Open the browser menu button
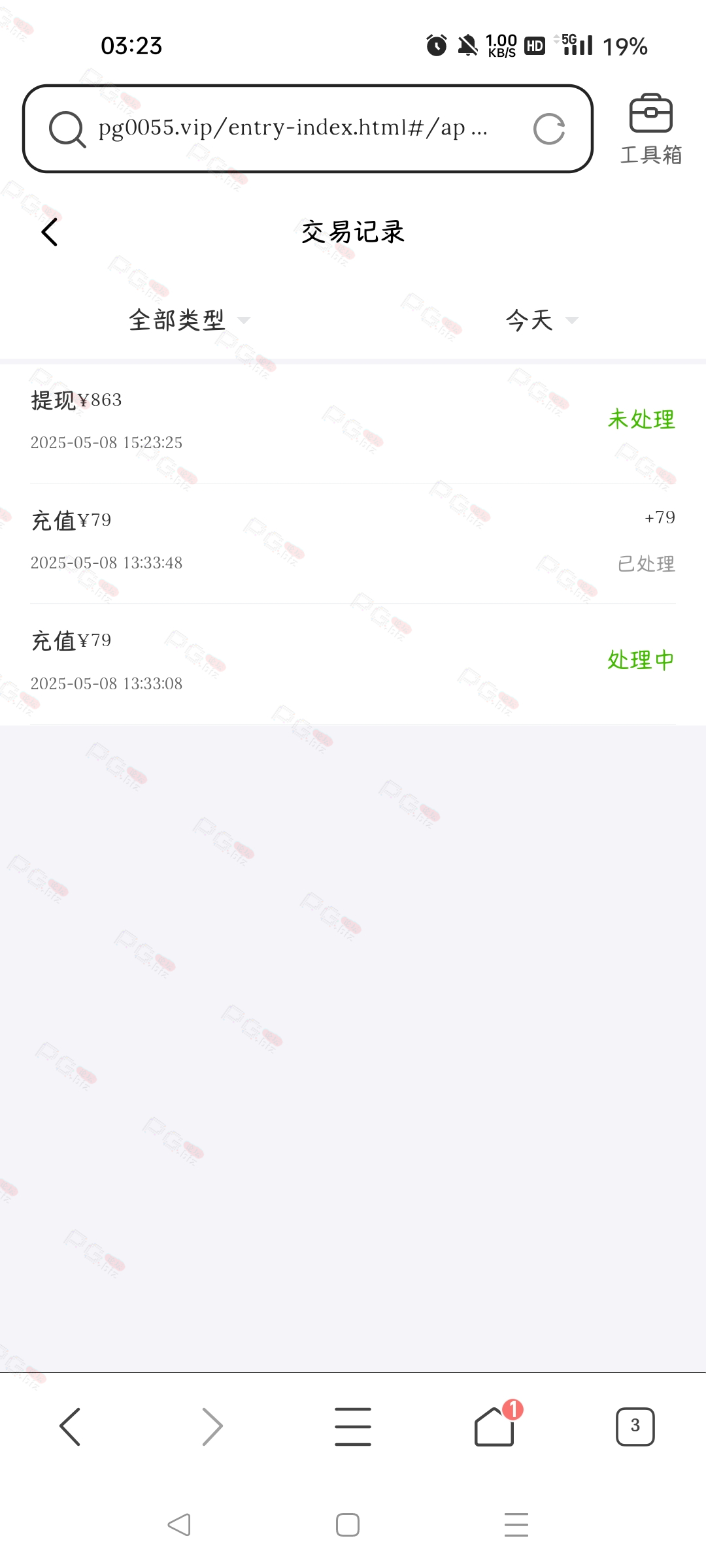 point(353,1426)
